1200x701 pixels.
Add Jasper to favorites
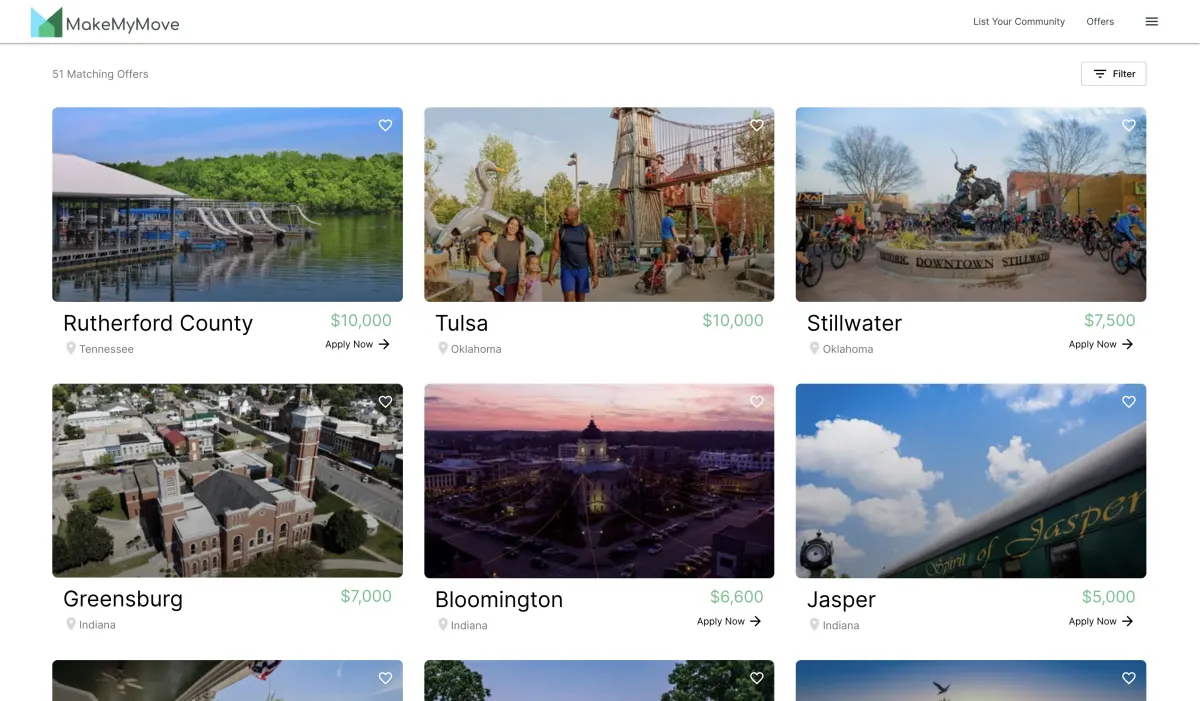pos(1129,402)
